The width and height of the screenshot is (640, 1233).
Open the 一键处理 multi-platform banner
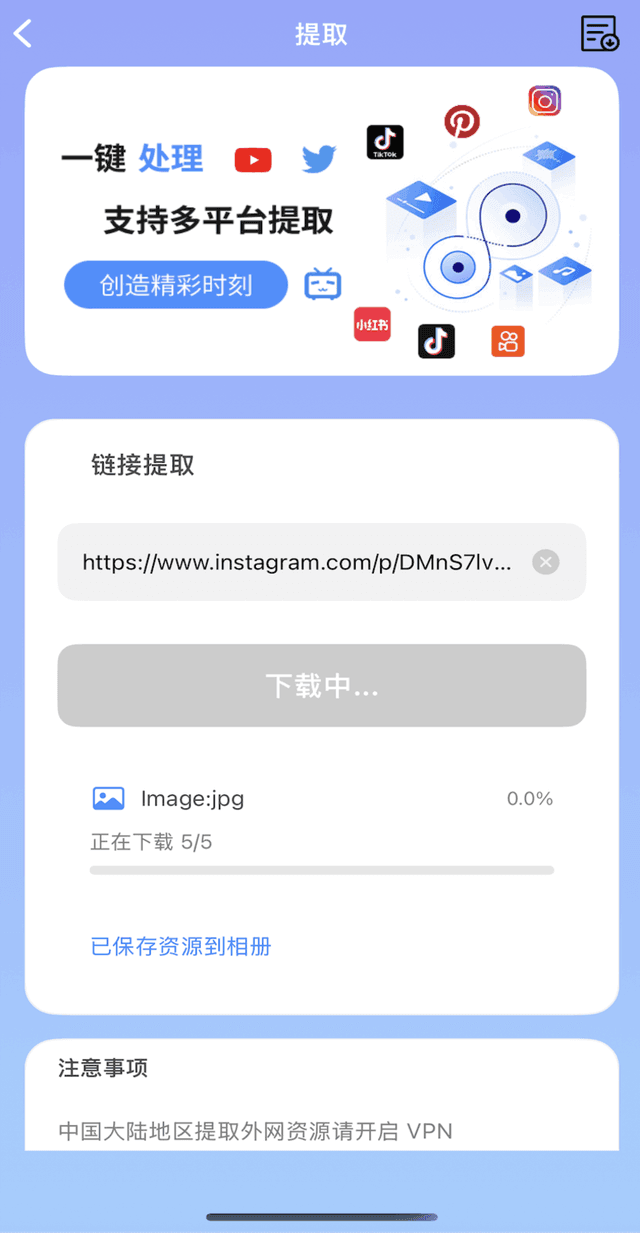click(321, 220)
